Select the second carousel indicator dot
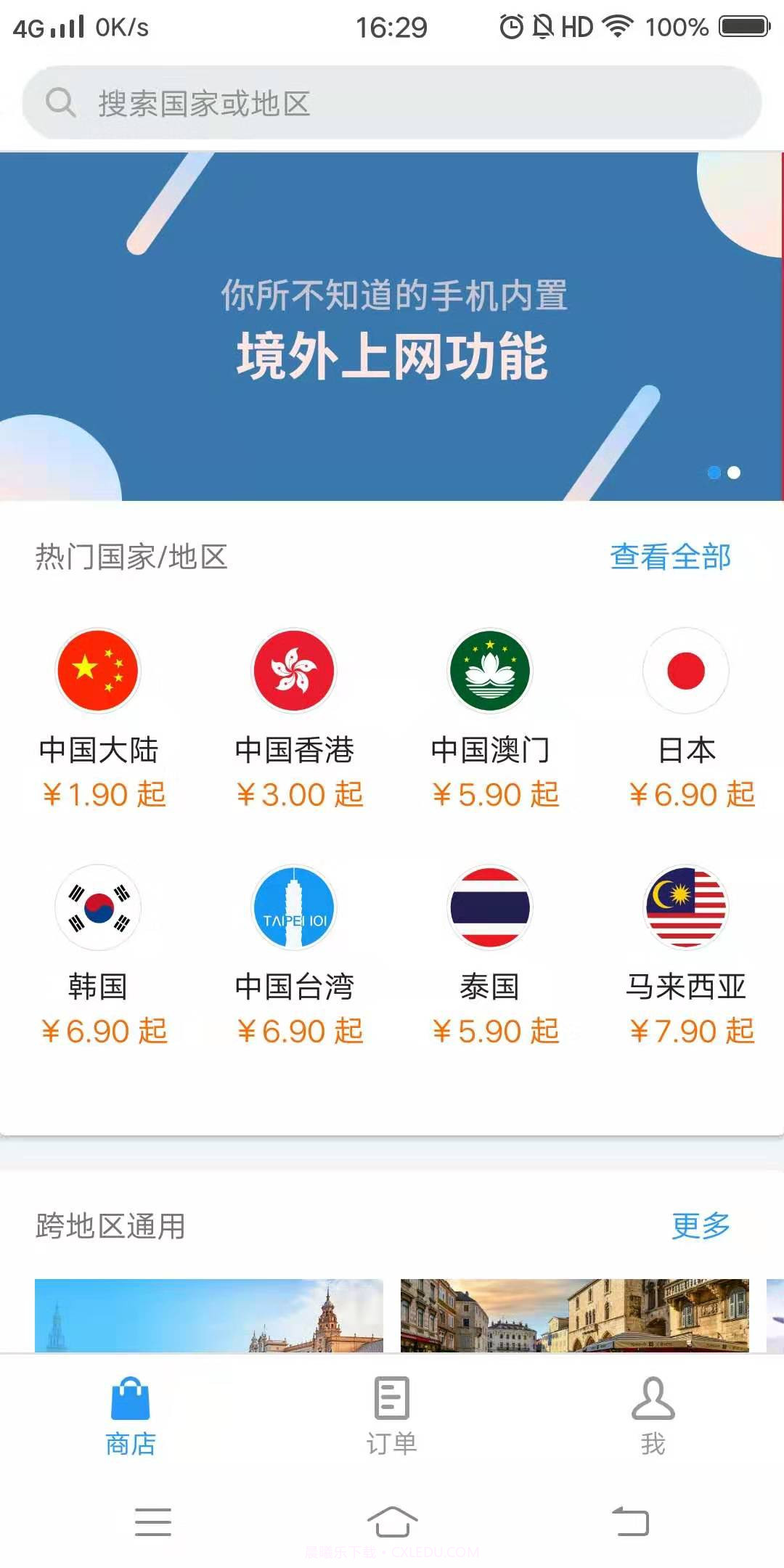The width and height of the screenshot is (784, 1568). click(733, 473)
